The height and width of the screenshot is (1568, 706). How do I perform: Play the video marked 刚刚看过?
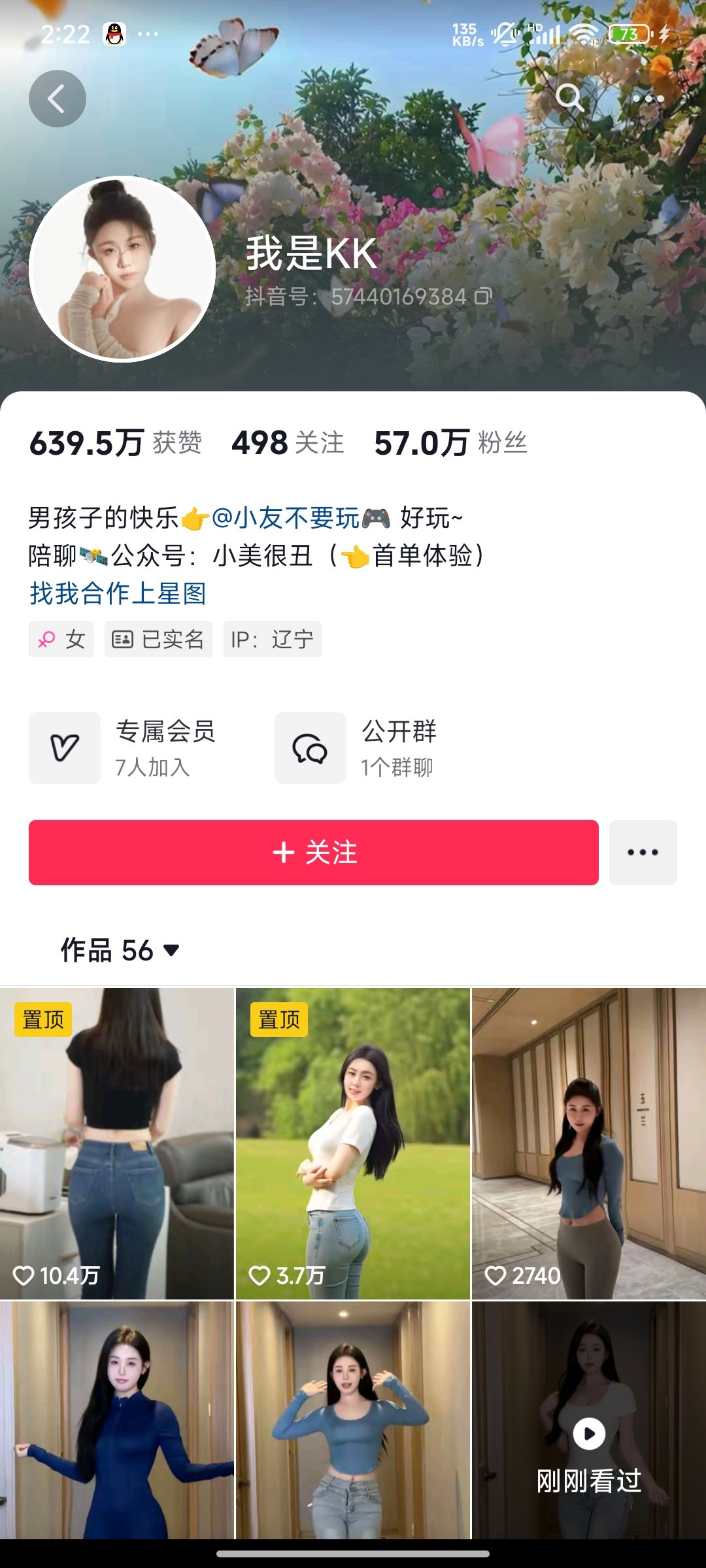588,1434
